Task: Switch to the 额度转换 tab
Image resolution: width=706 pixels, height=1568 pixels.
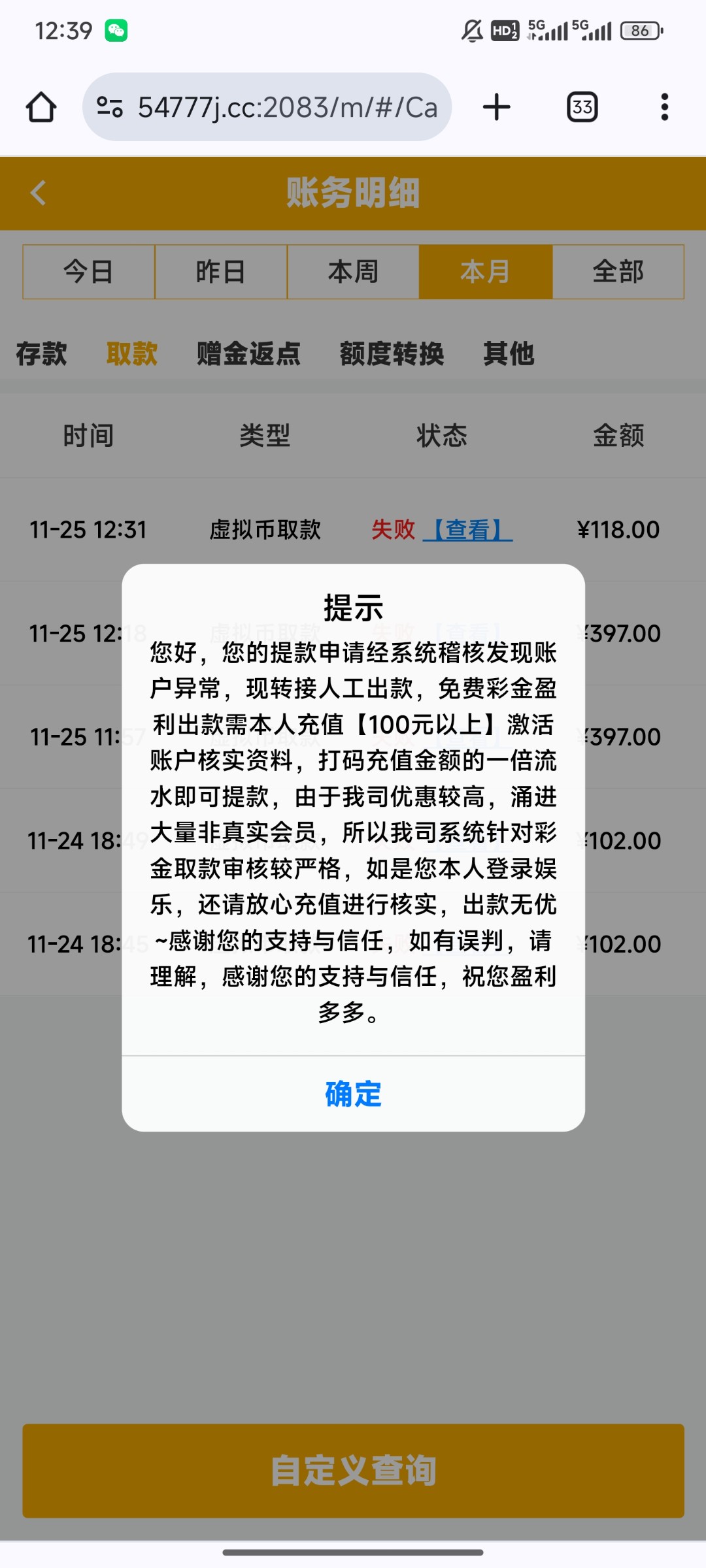Action: [392, 354]
